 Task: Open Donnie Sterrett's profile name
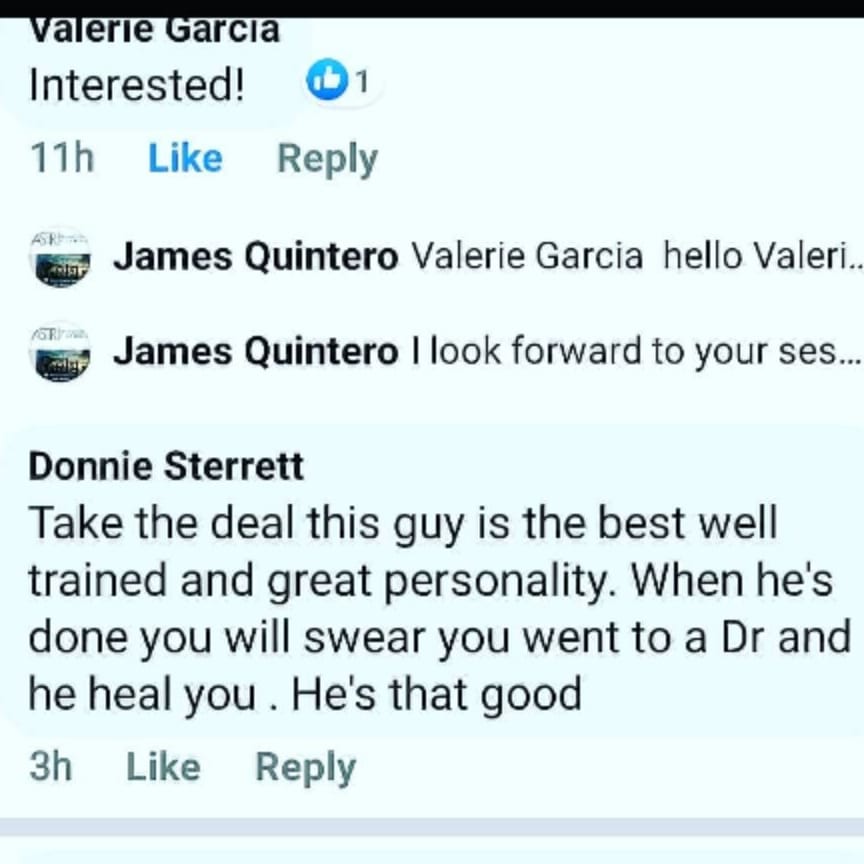tap(166, 466)
